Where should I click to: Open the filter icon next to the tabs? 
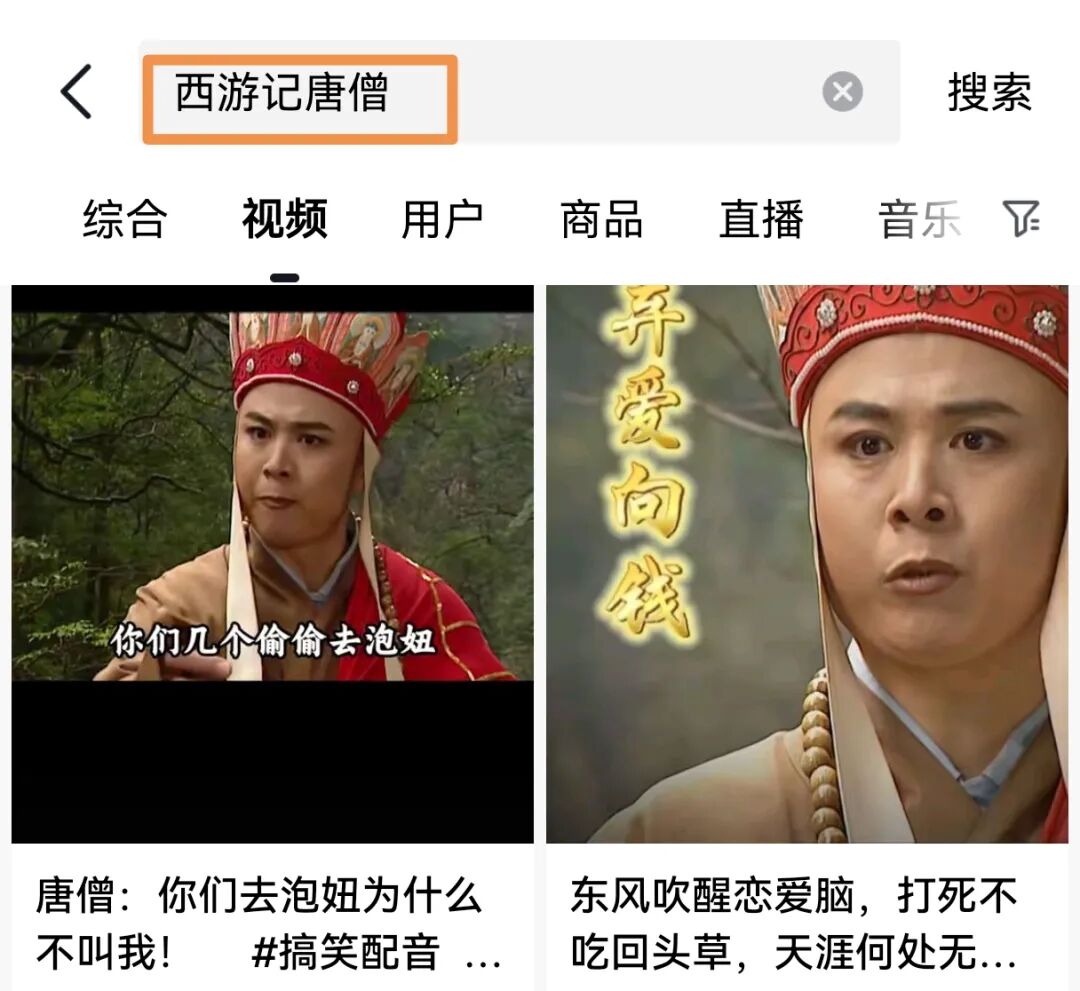1021,218
